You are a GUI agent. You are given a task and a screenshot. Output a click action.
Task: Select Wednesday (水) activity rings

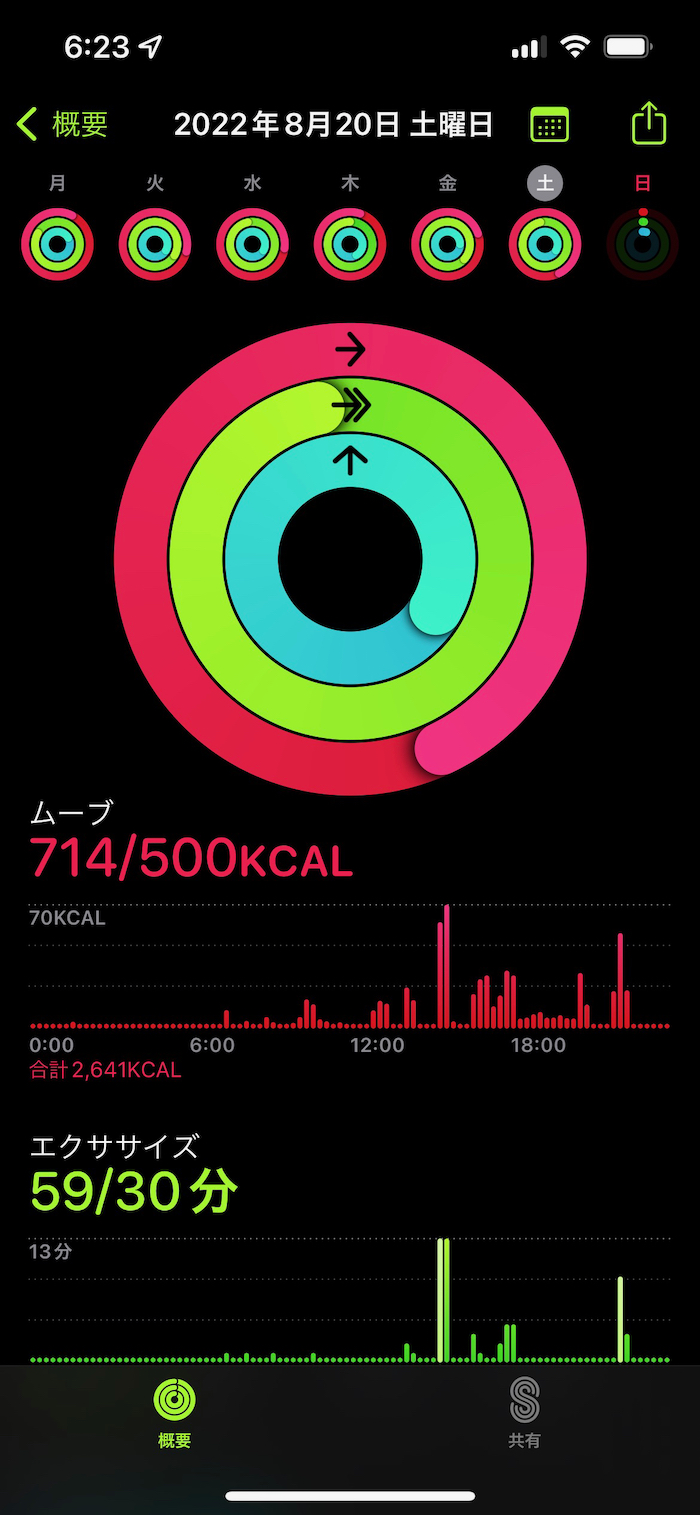[252, 243]
